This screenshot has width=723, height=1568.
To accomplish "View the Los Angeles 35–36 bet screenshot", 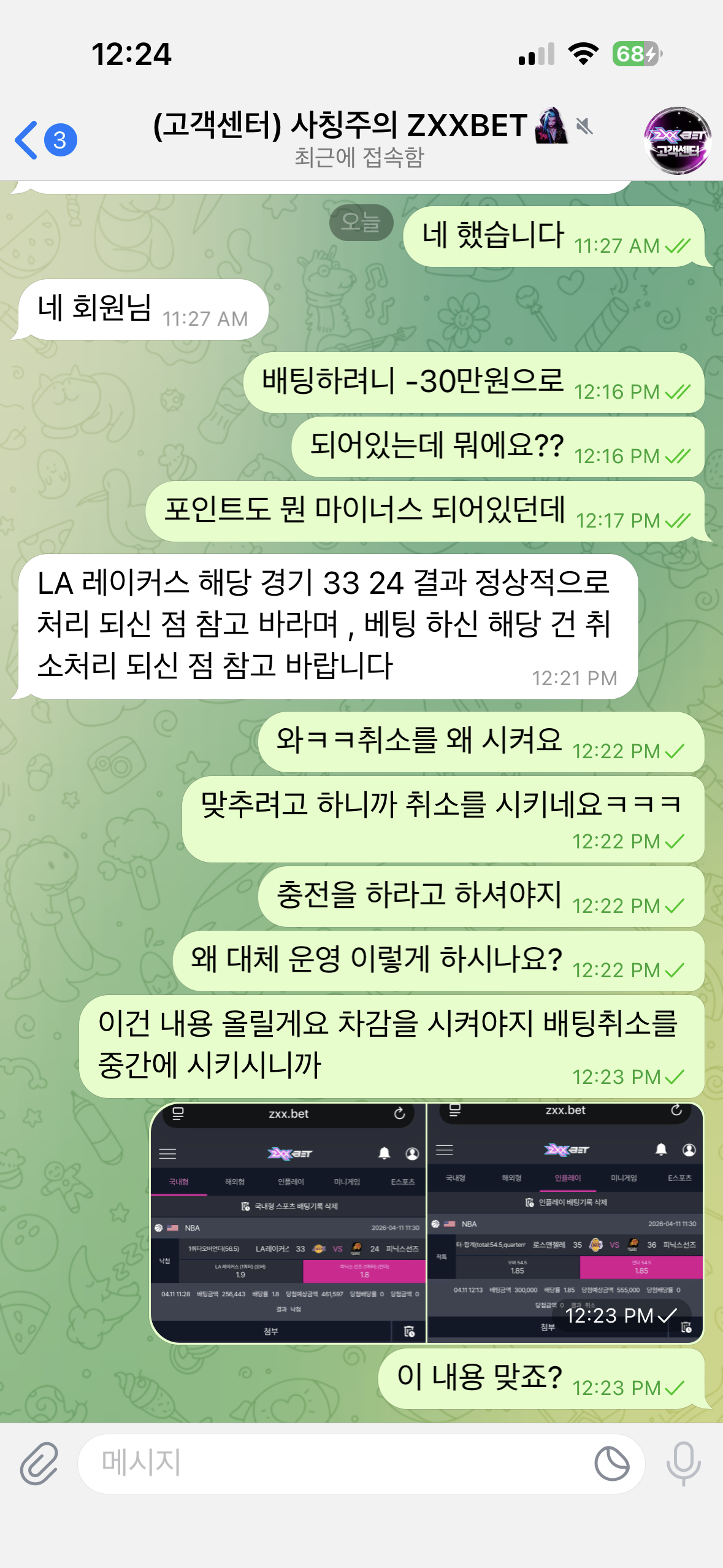I will [x=565, y=1221].
